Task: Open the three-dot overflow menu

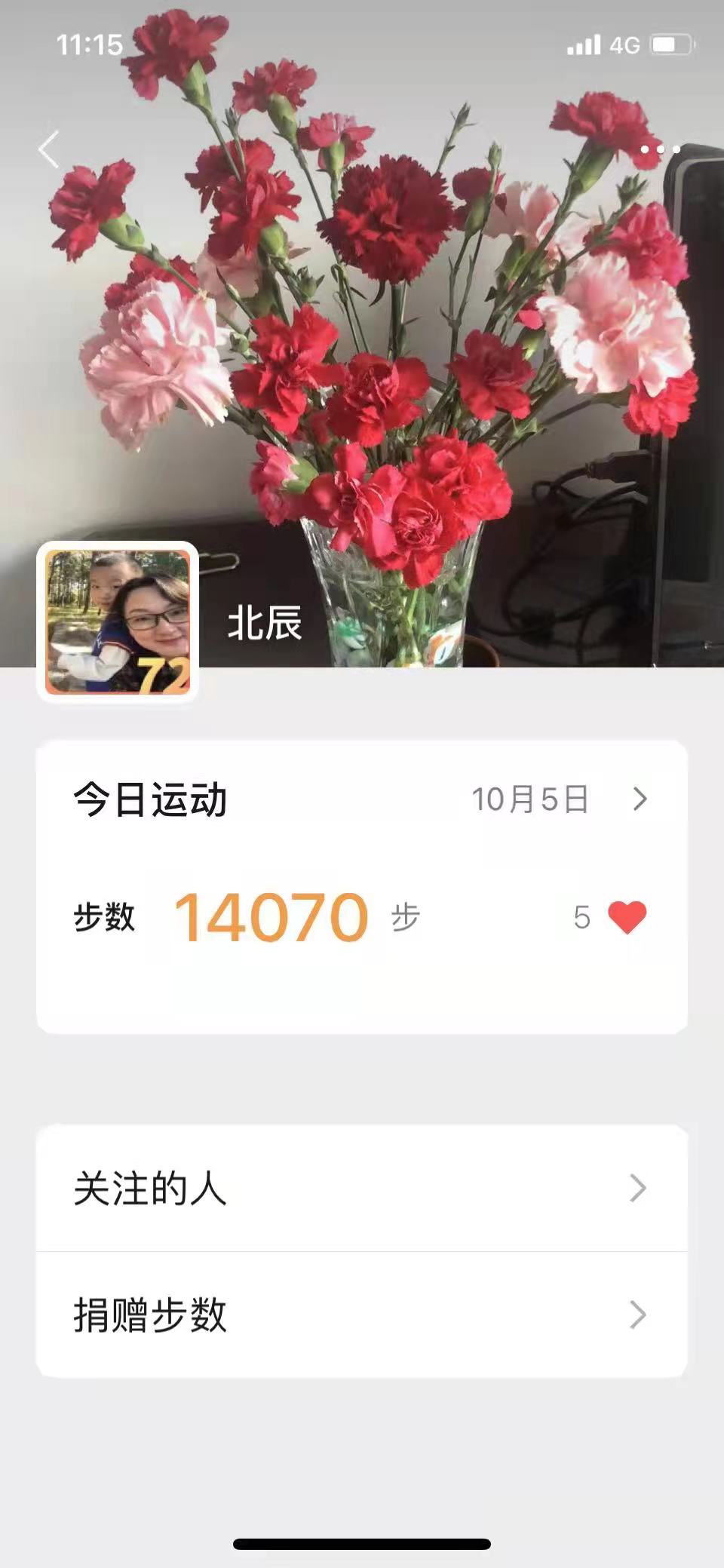Action: (660, 149)
